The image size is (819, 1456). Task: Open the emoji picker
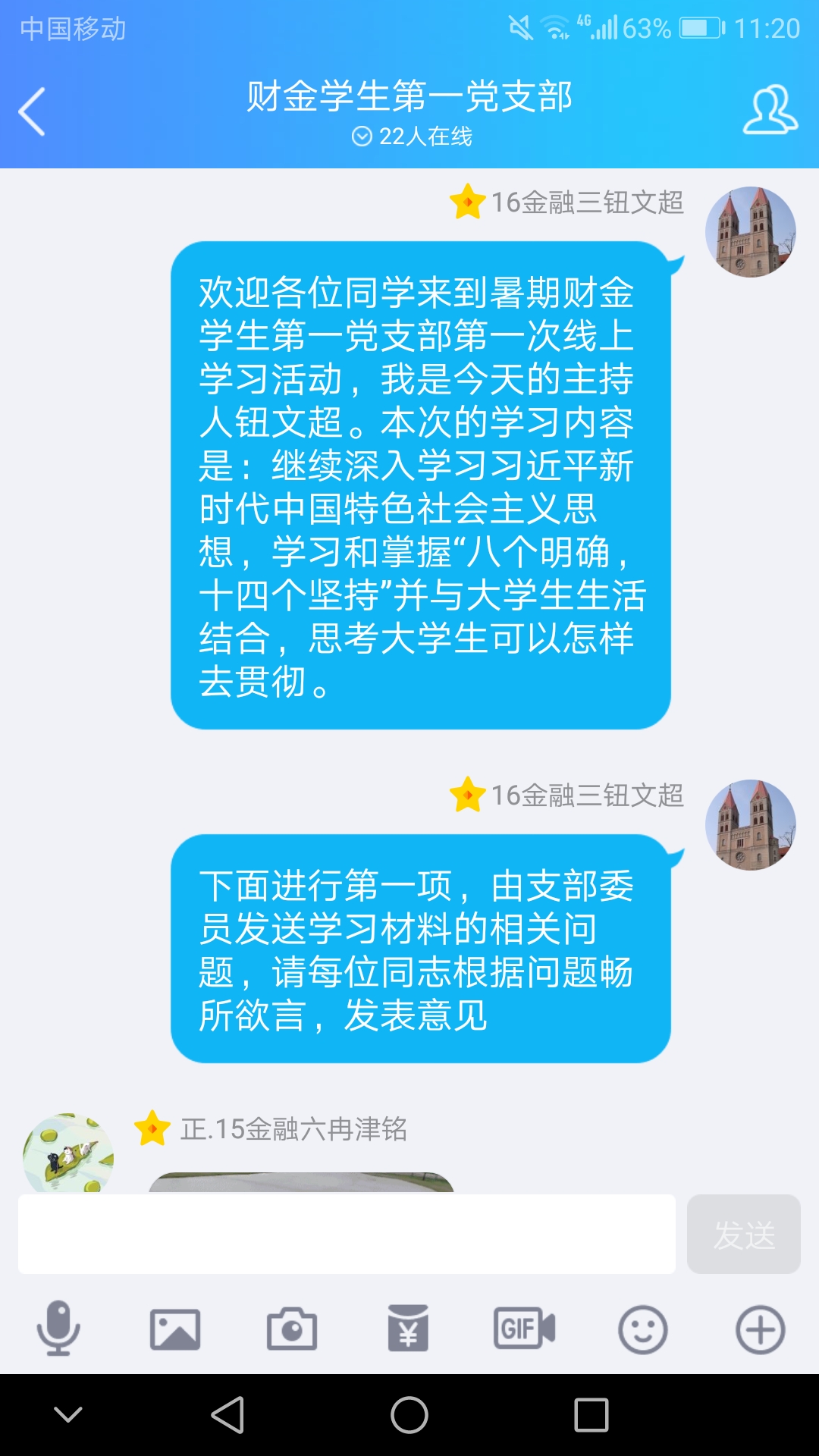(642, 1329)
